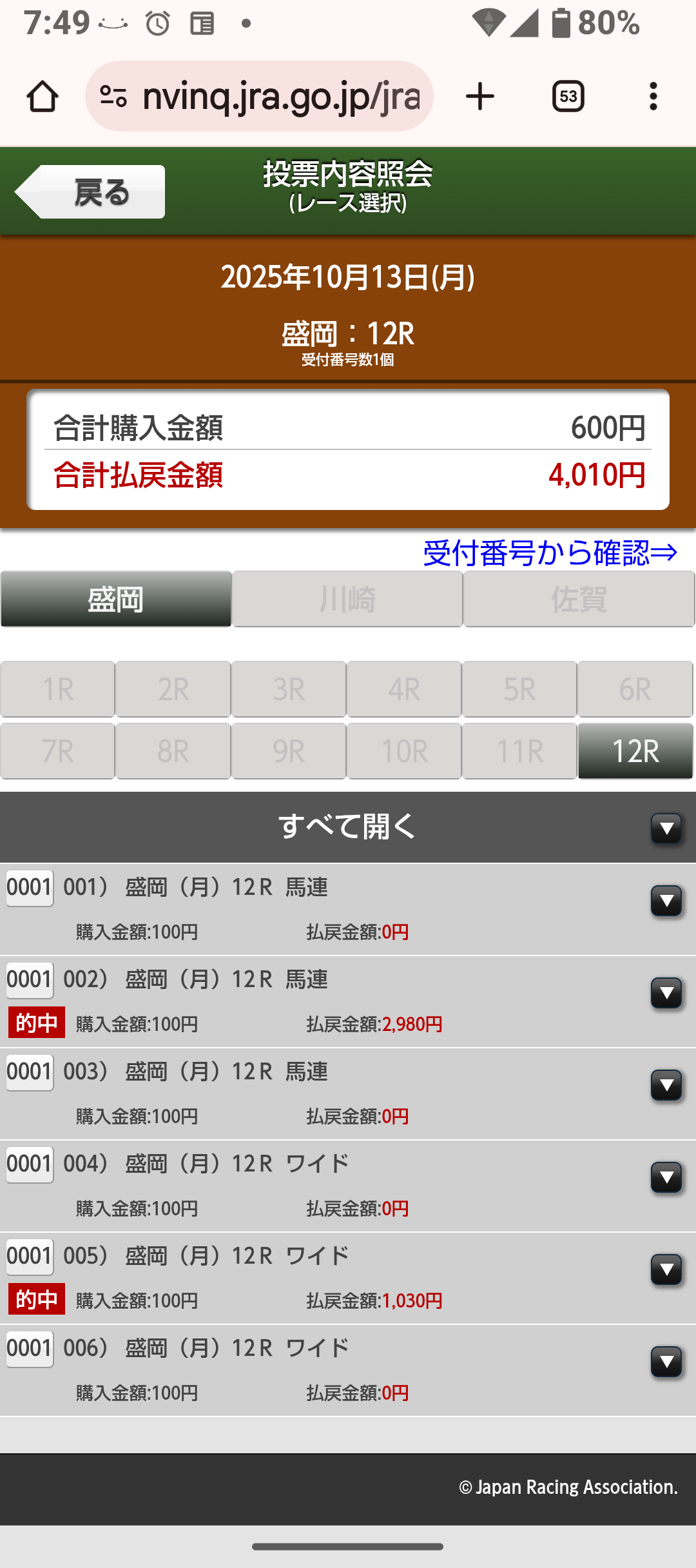The height and width of the screenshot is (1568, 696).
Task: Select the 盛岡 racecourse tab
Action: point(116,599)
